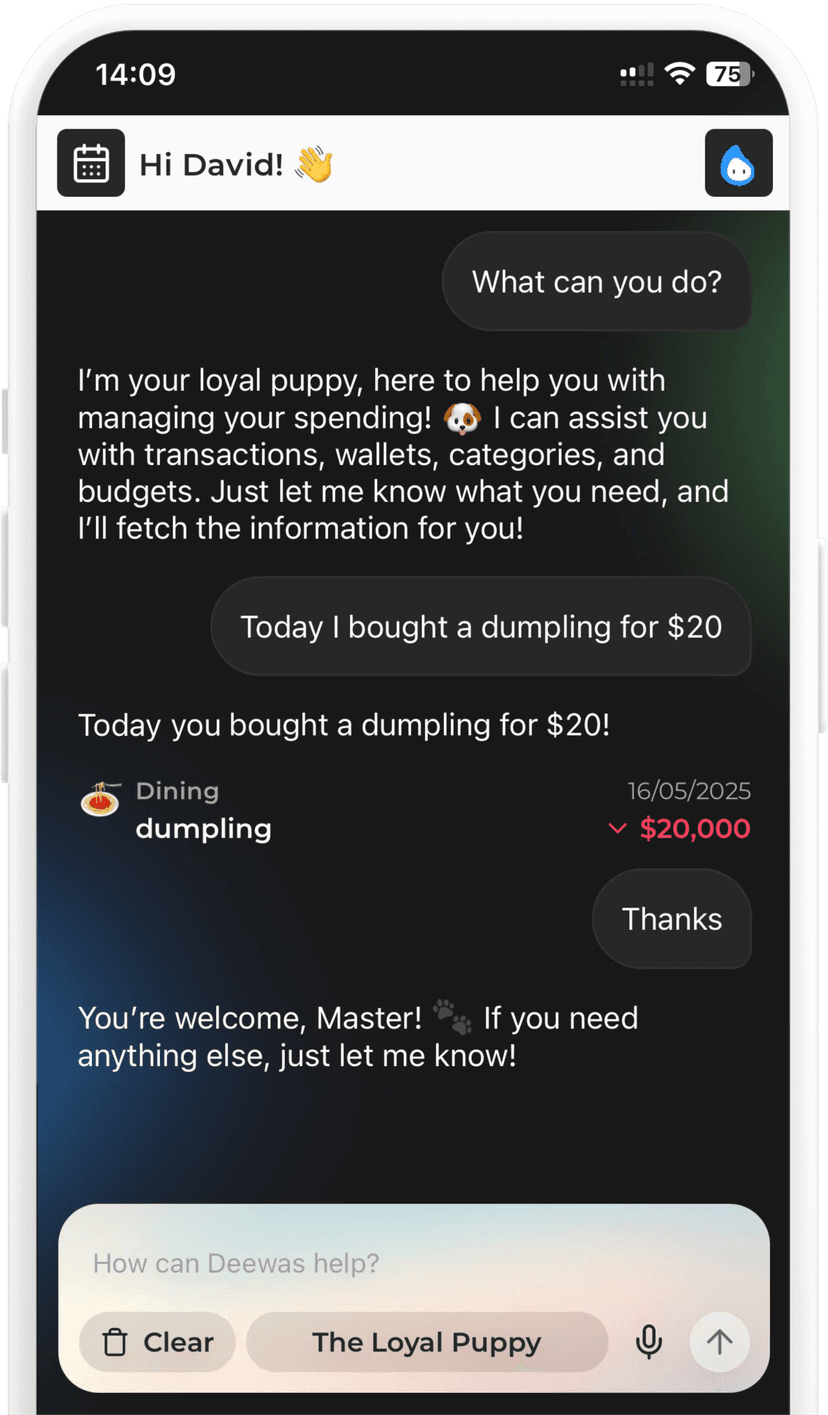Select the microphone icon for voice input

click(648, 1342)
